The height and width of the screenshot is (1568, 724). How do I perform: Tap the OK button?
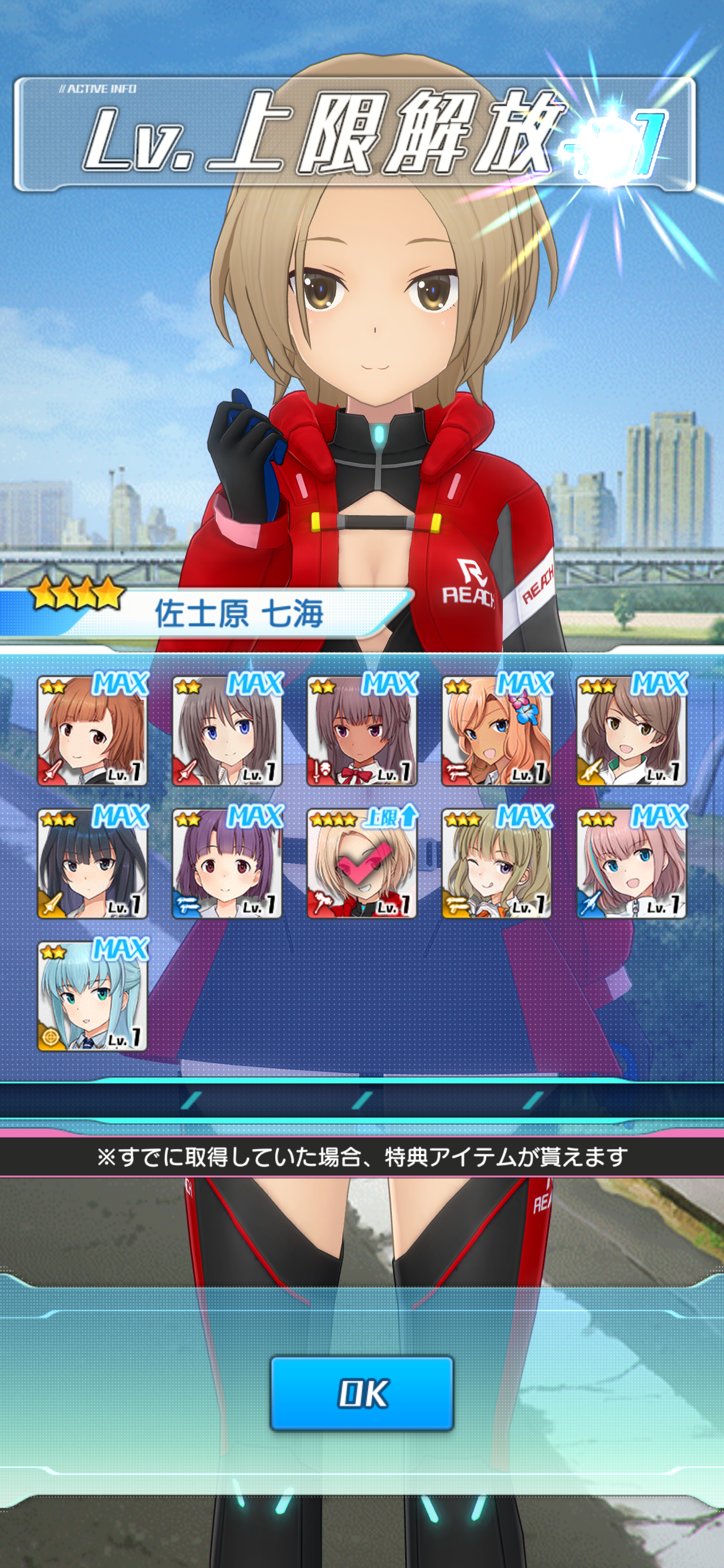pos(361,1393)
